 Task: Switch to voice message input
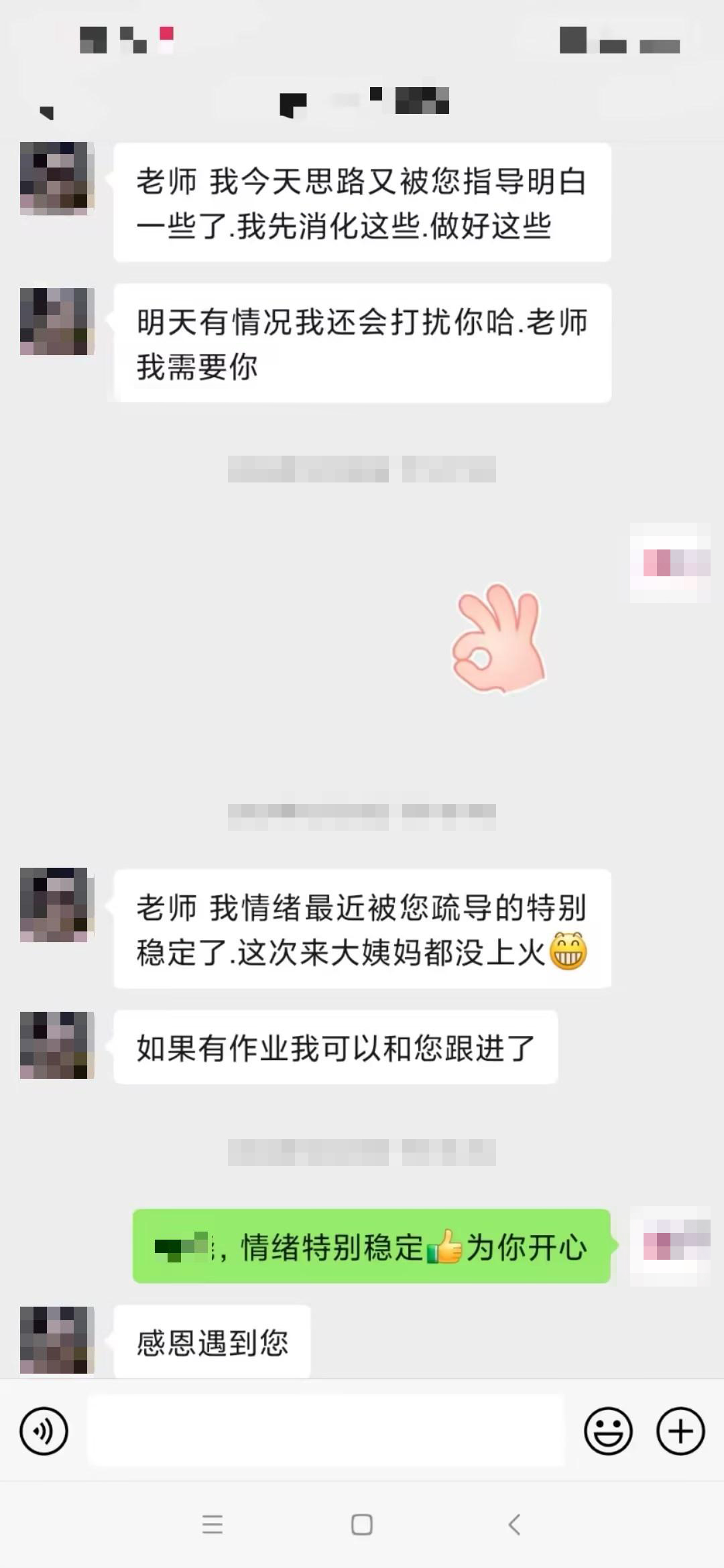click(x=44, y=1431)
